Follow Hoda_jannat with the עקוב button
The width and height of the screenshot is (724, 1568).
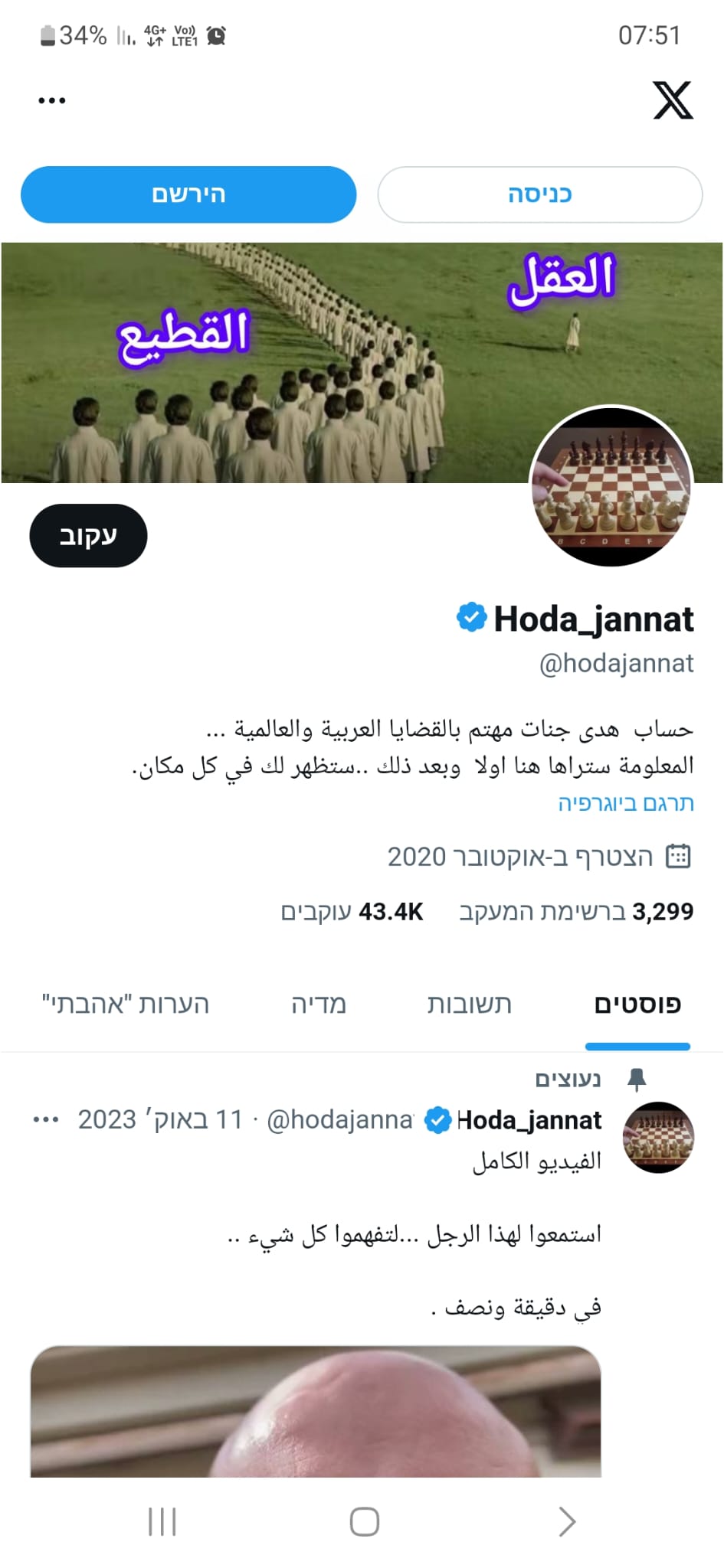pyautogui.click(x=88, y=535)
